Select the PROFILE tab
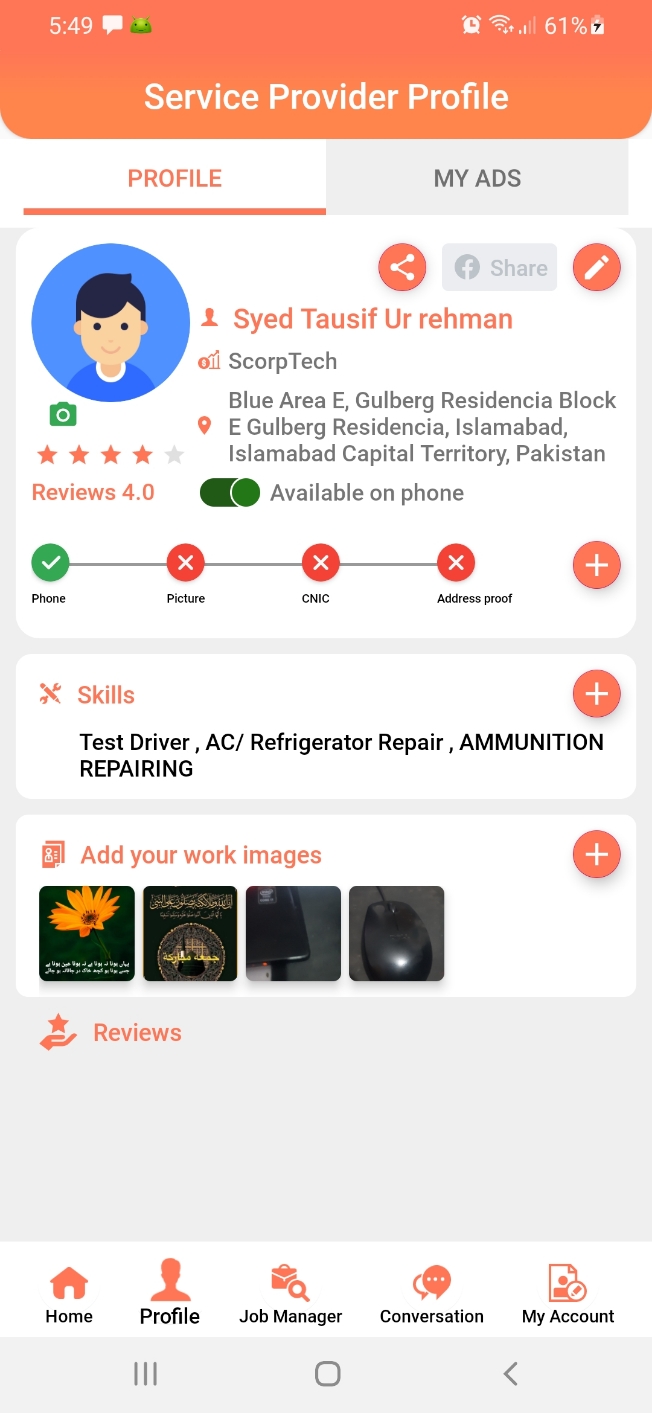This screenshot has width=652, height=1413. pos(175,179)
